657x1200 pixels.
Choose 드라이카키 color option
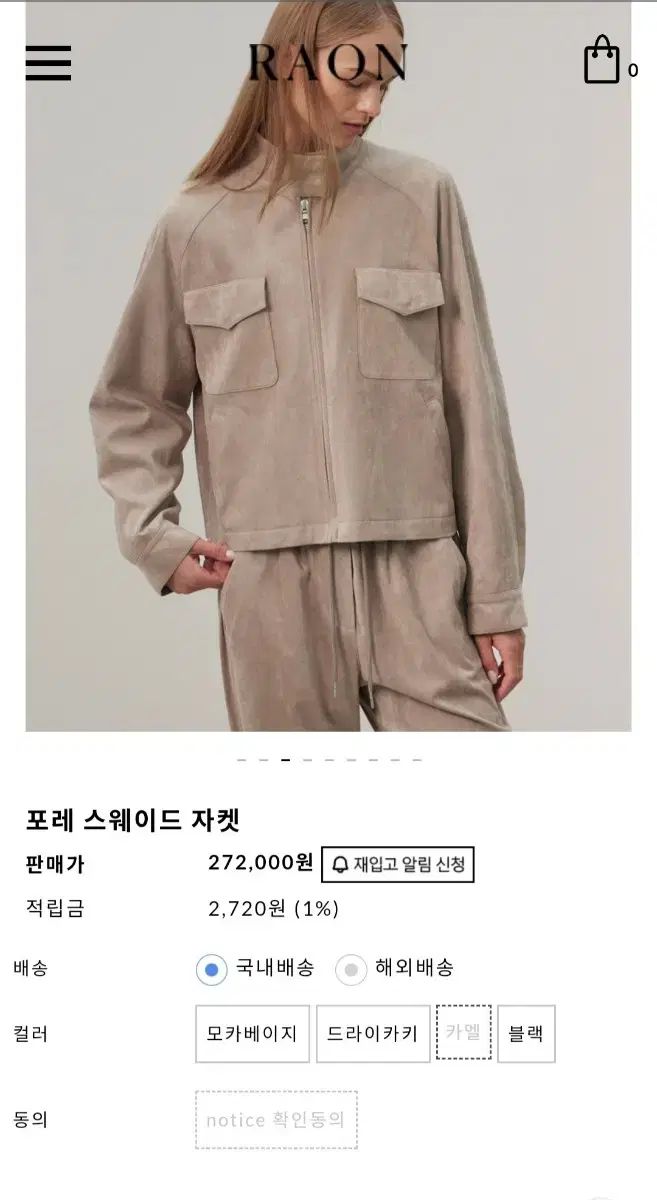click(x=373, y=1034)
